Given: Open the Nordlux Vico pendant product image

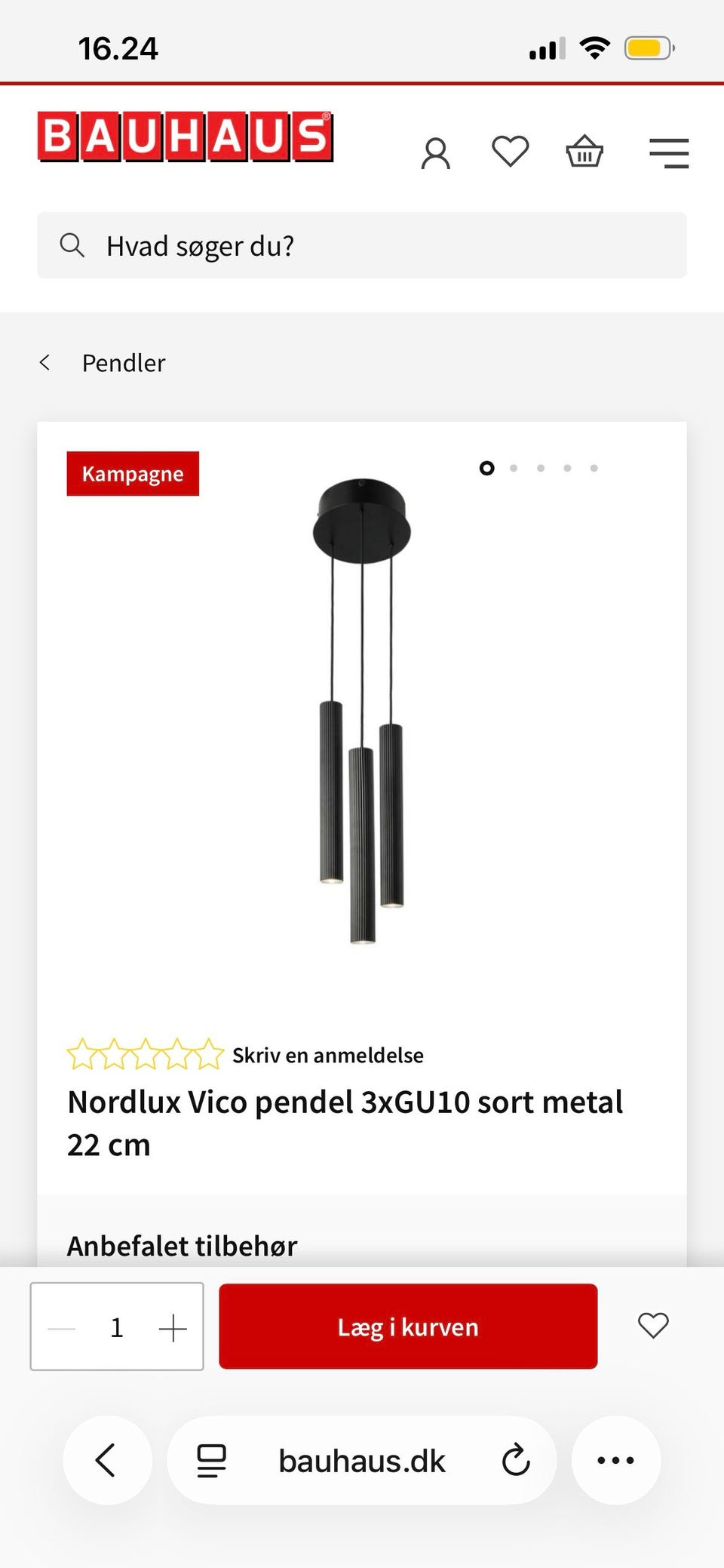Looking at the screenshot, I should point(362,709).
